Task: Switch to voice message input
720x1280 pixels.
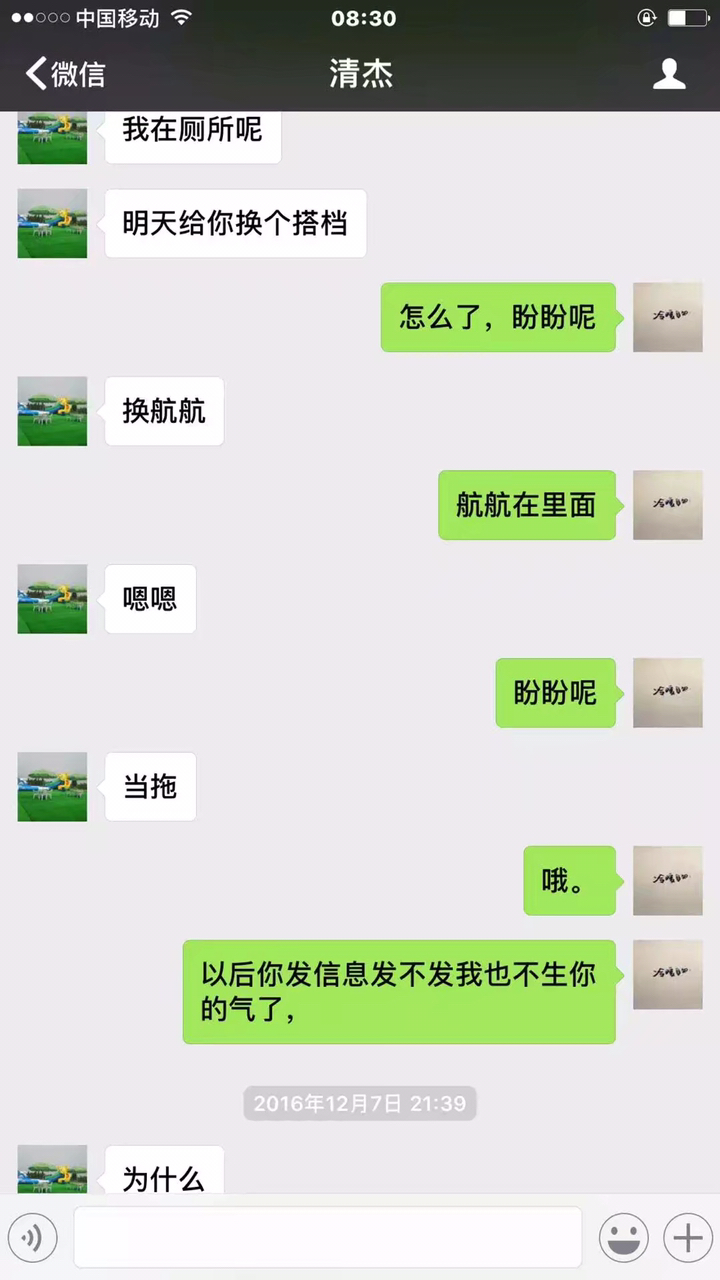Action: pyautogui.click(x=32, y=1238)
